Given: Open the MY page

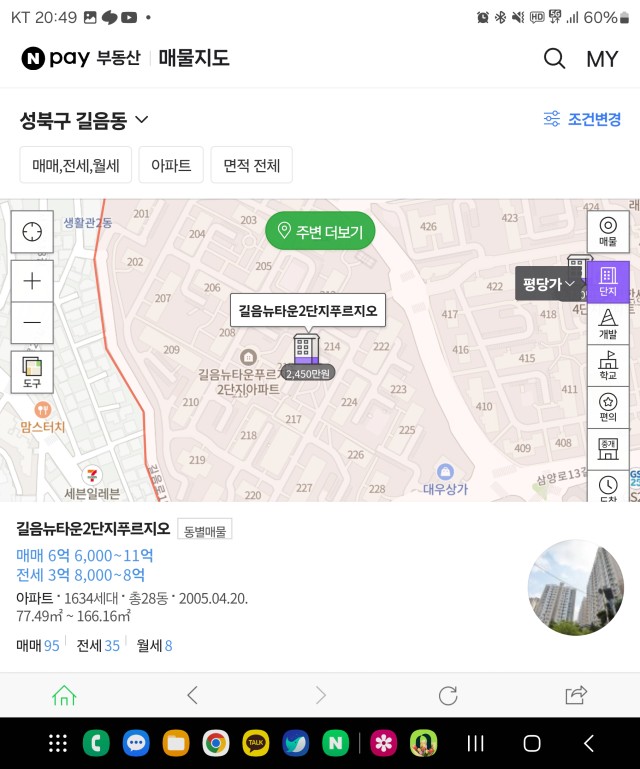Looking at the screenshot, I should click(602, 59).
